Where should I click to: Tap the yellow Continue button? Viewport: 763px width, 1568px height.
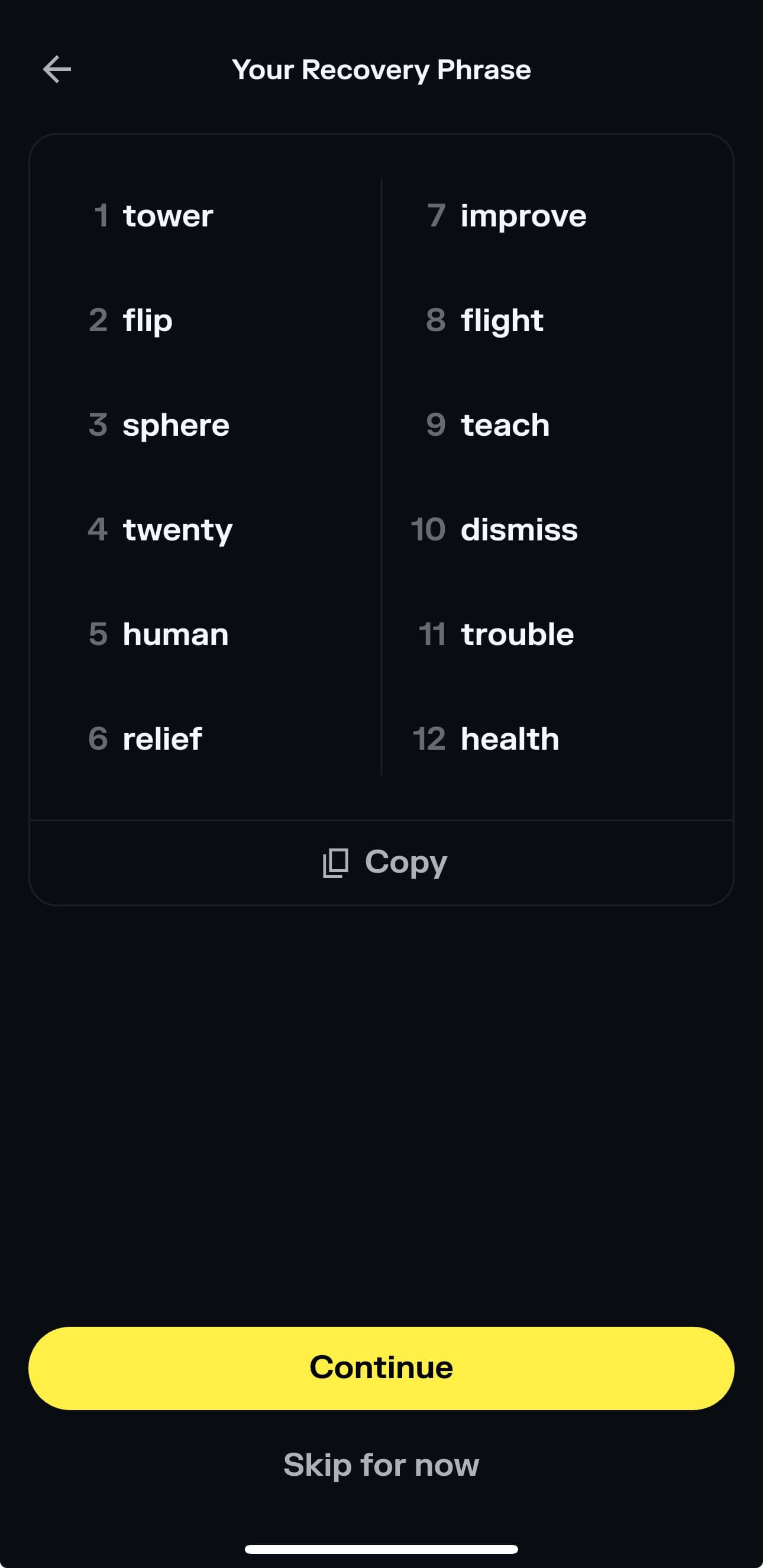(x=381, y=1368)
